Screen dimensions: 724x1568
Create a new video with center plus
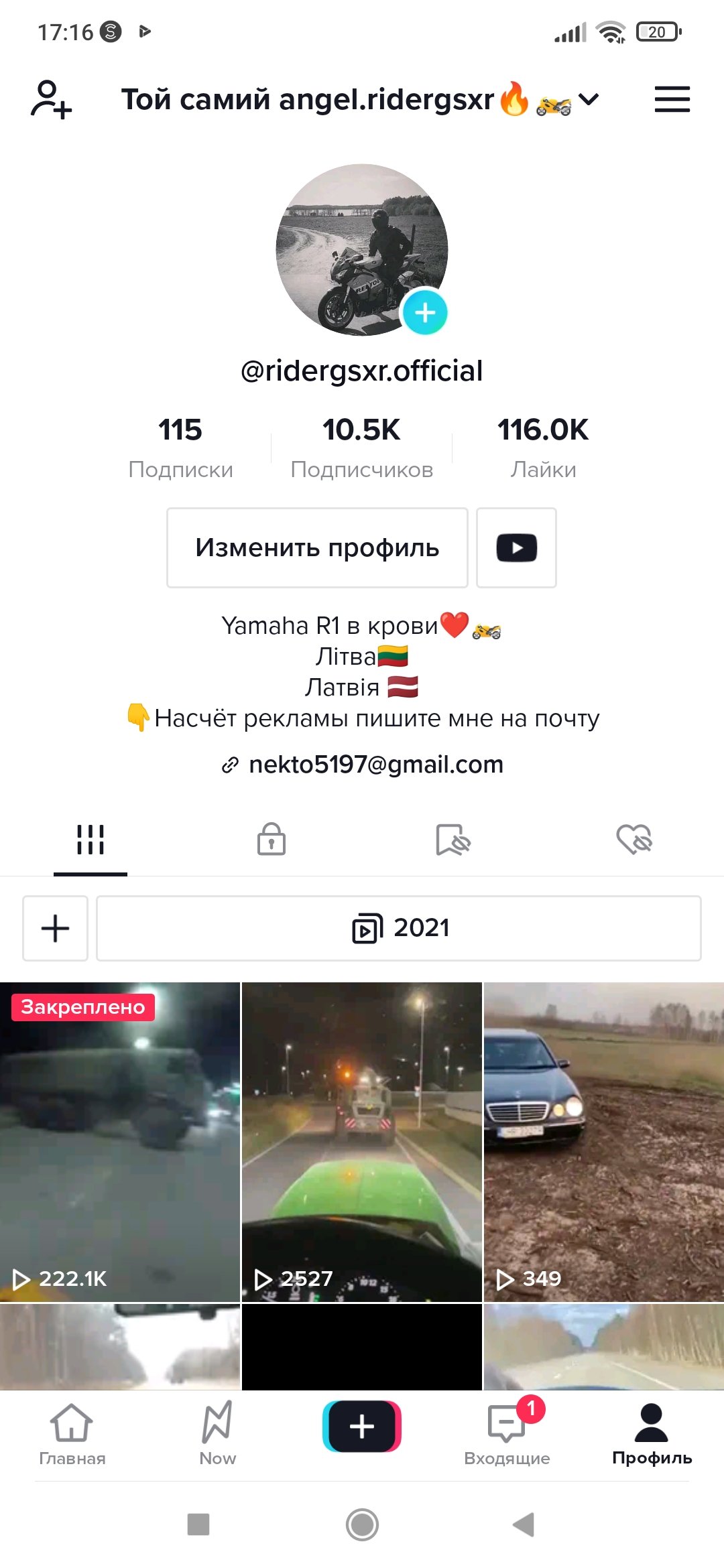[362, 1427]
